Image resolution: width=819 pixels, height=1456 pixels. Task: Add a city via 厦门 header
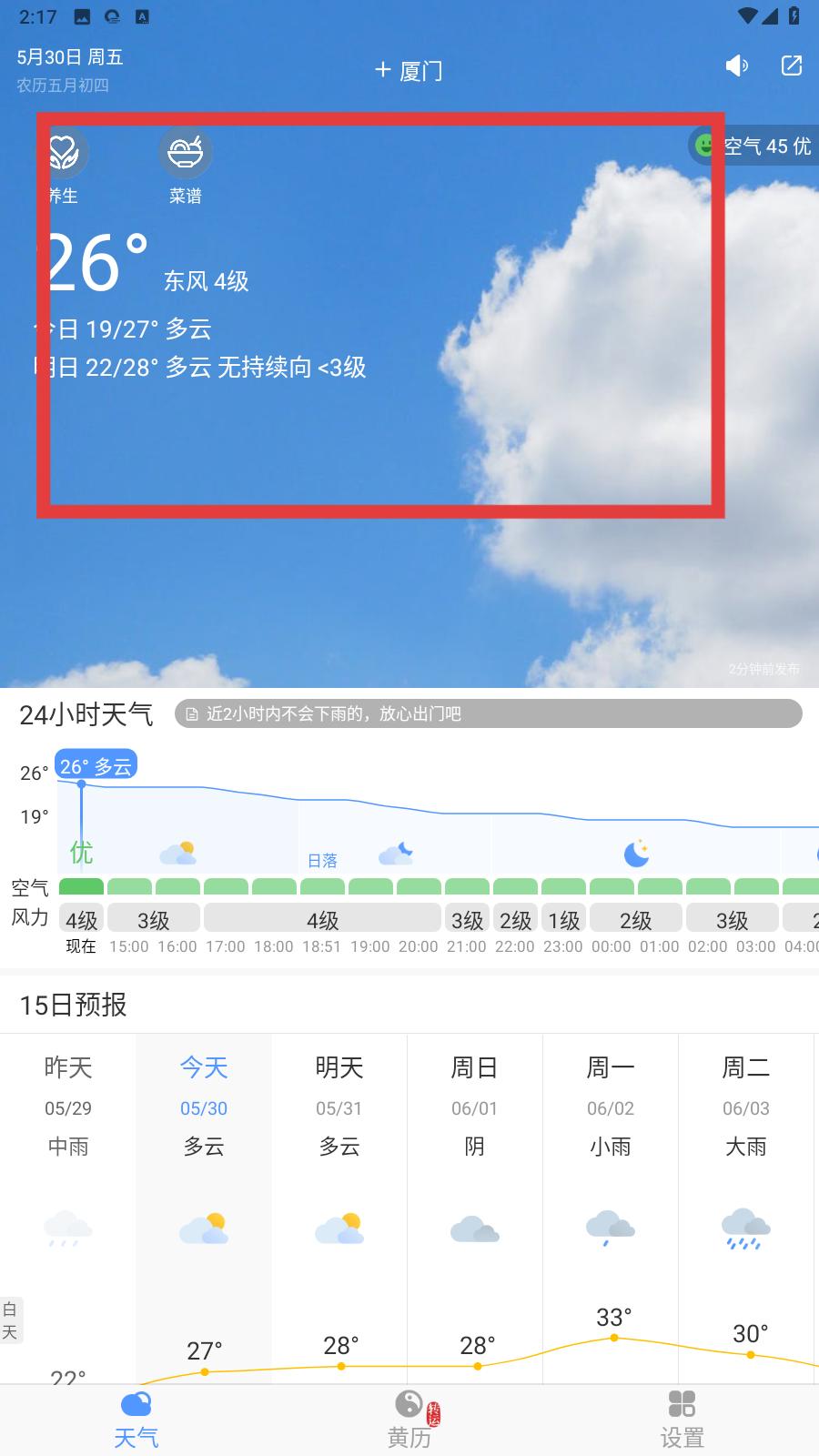click(x=409, y=70)
